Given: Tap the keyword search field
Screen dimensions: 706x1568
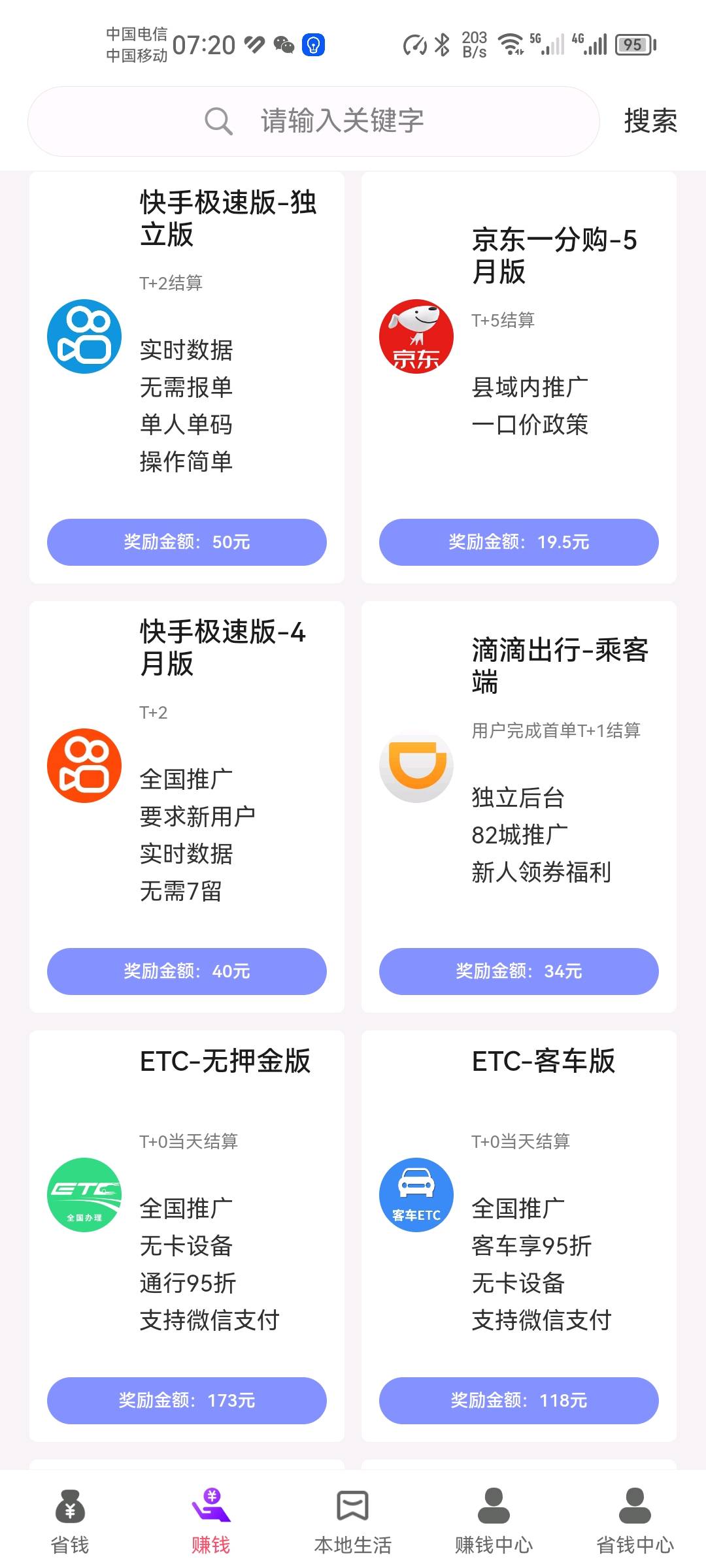Looking at the screenshot, I should tap(313, 122).
